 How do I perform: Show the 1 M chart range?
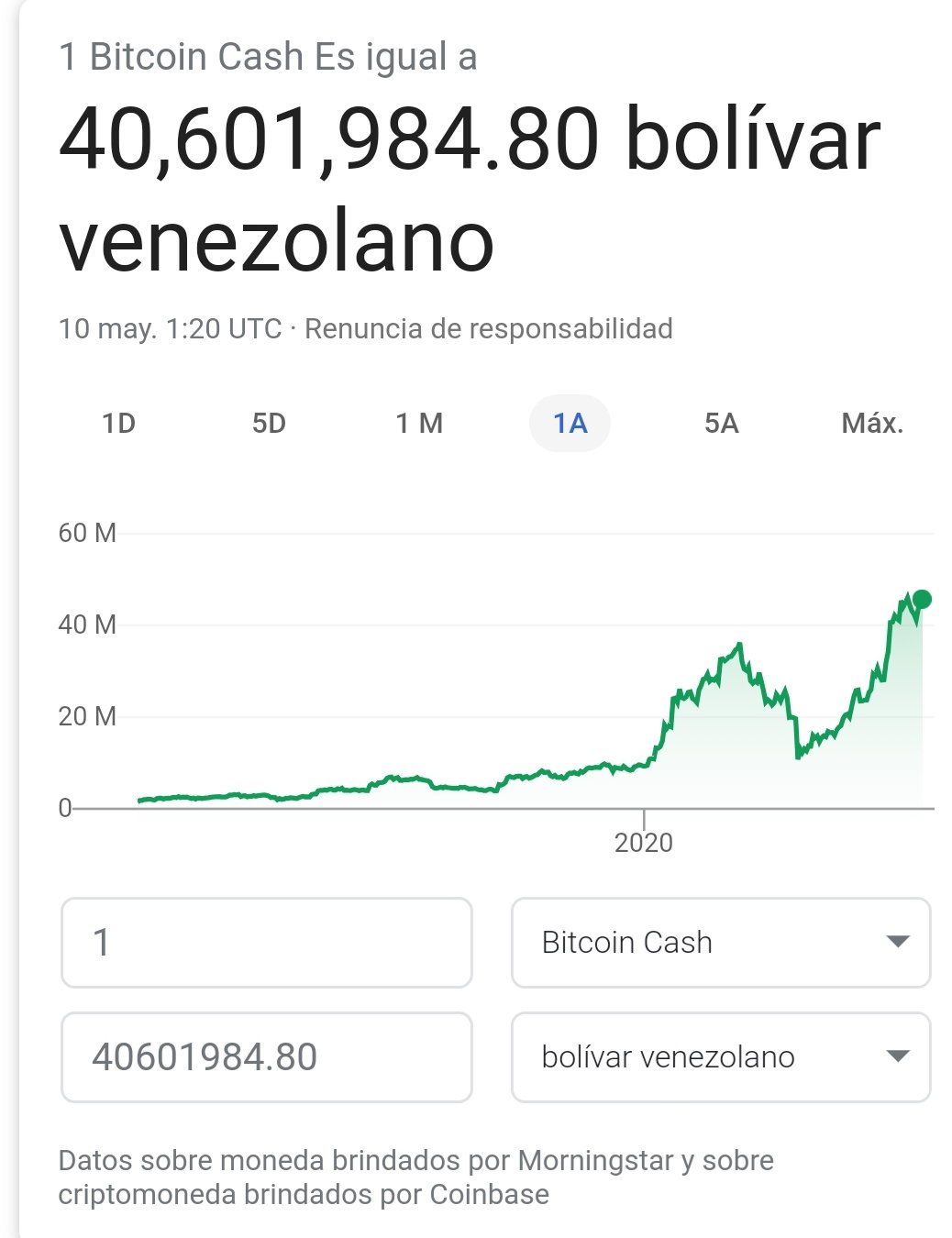click(419, 423)
